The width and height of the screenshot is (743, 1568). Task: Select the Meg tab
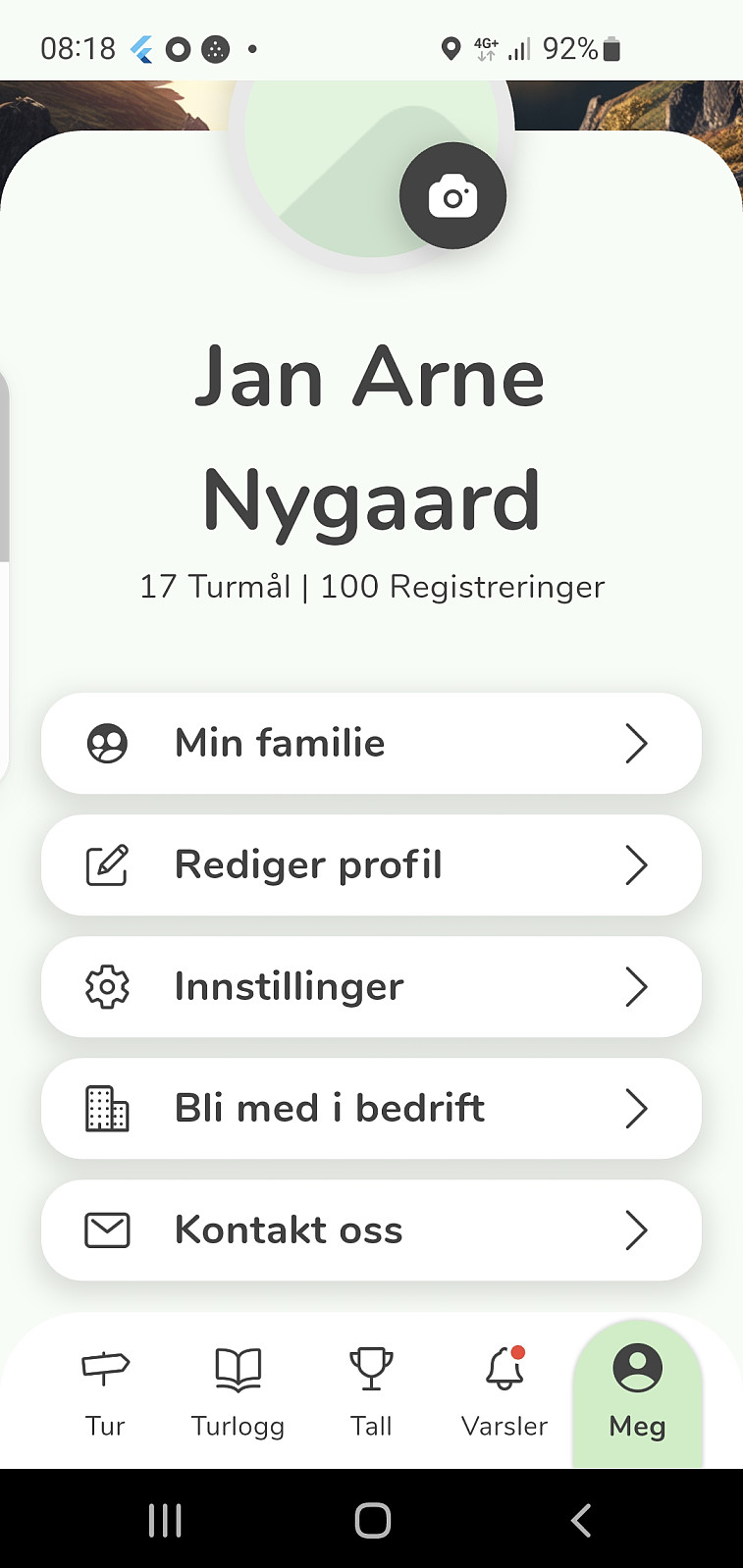coord(638,1393)
